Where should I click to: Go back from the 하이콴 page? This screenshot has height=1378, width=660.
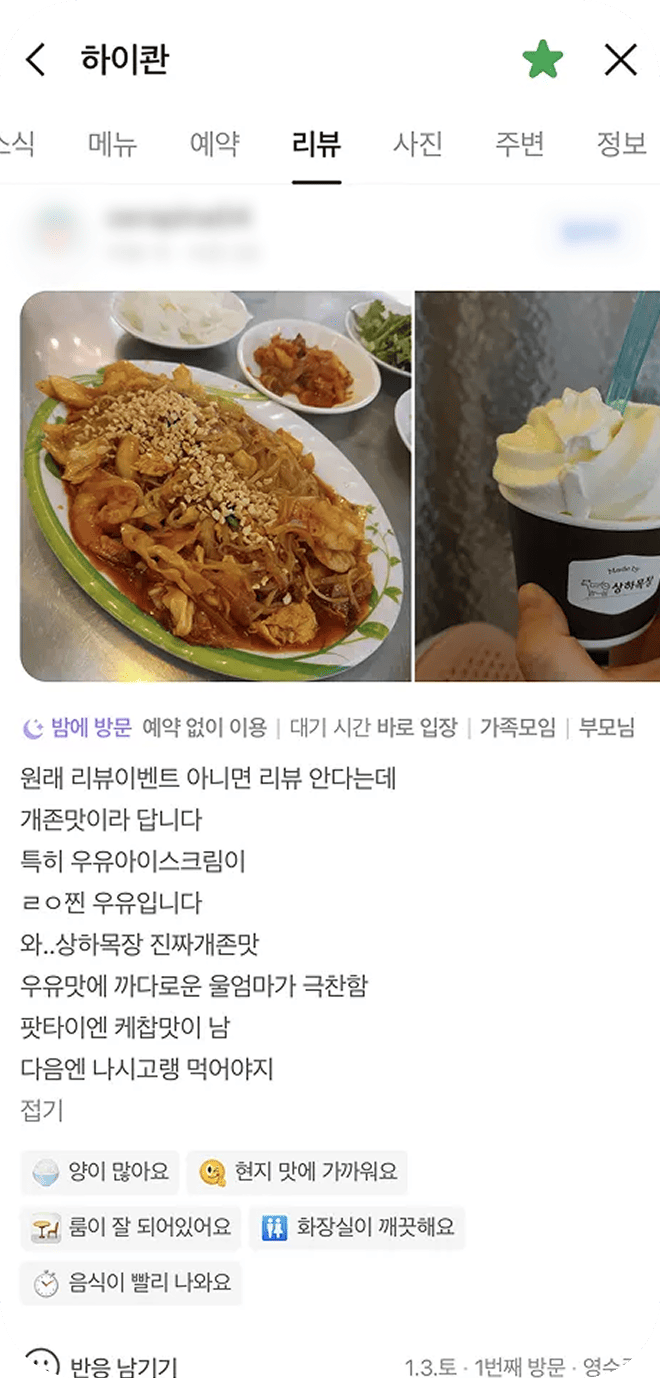36,60
